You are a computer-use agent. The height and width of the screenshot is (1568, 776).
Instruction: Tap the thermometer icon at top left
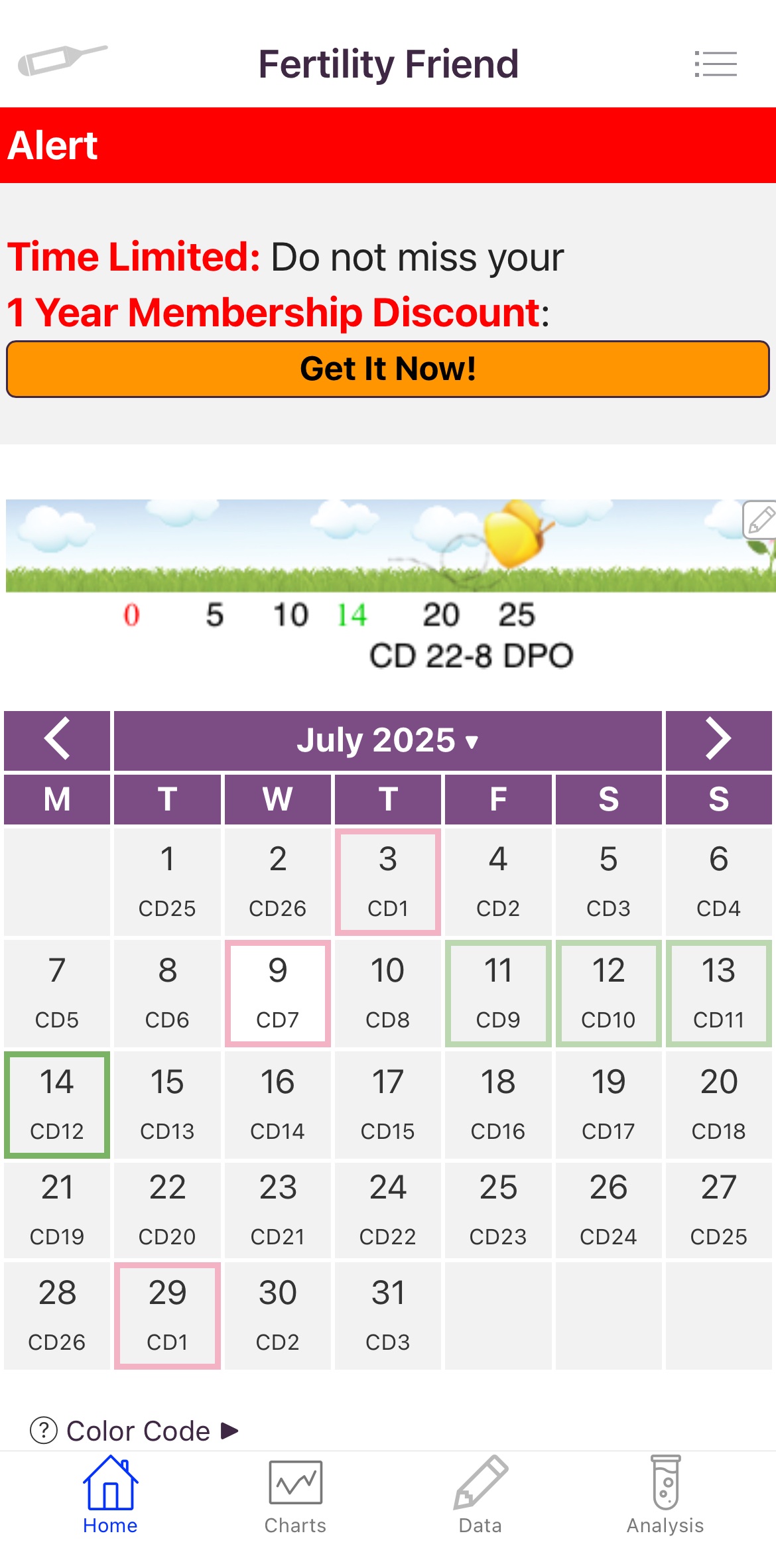tap(62, 60)
